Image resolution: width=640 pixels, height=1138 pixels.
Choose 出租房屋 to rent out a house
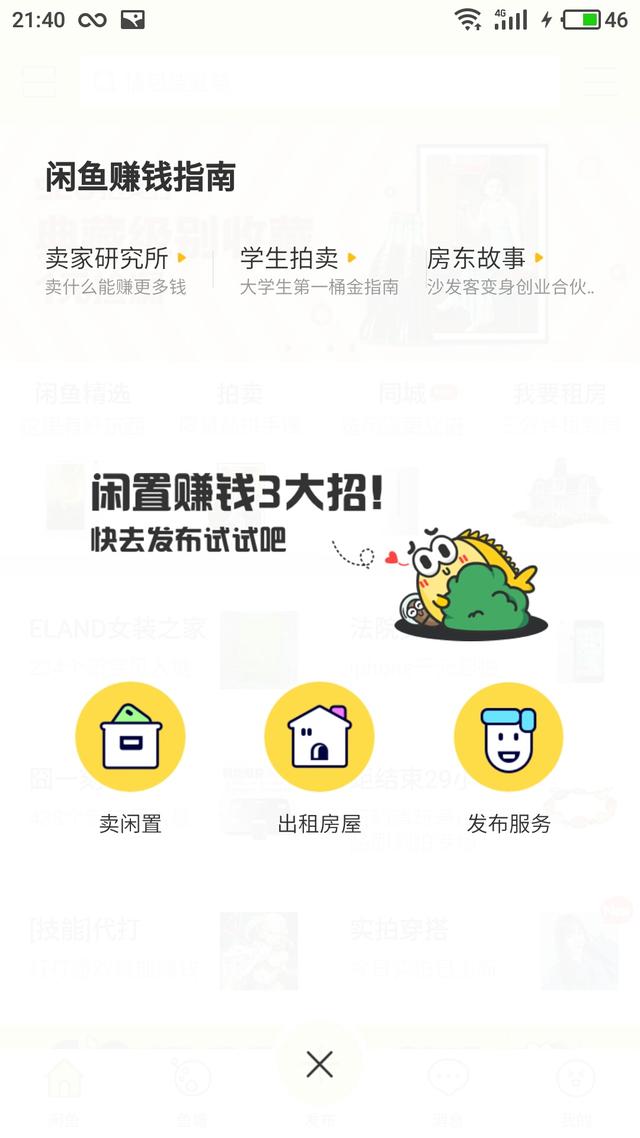[319, 758]
